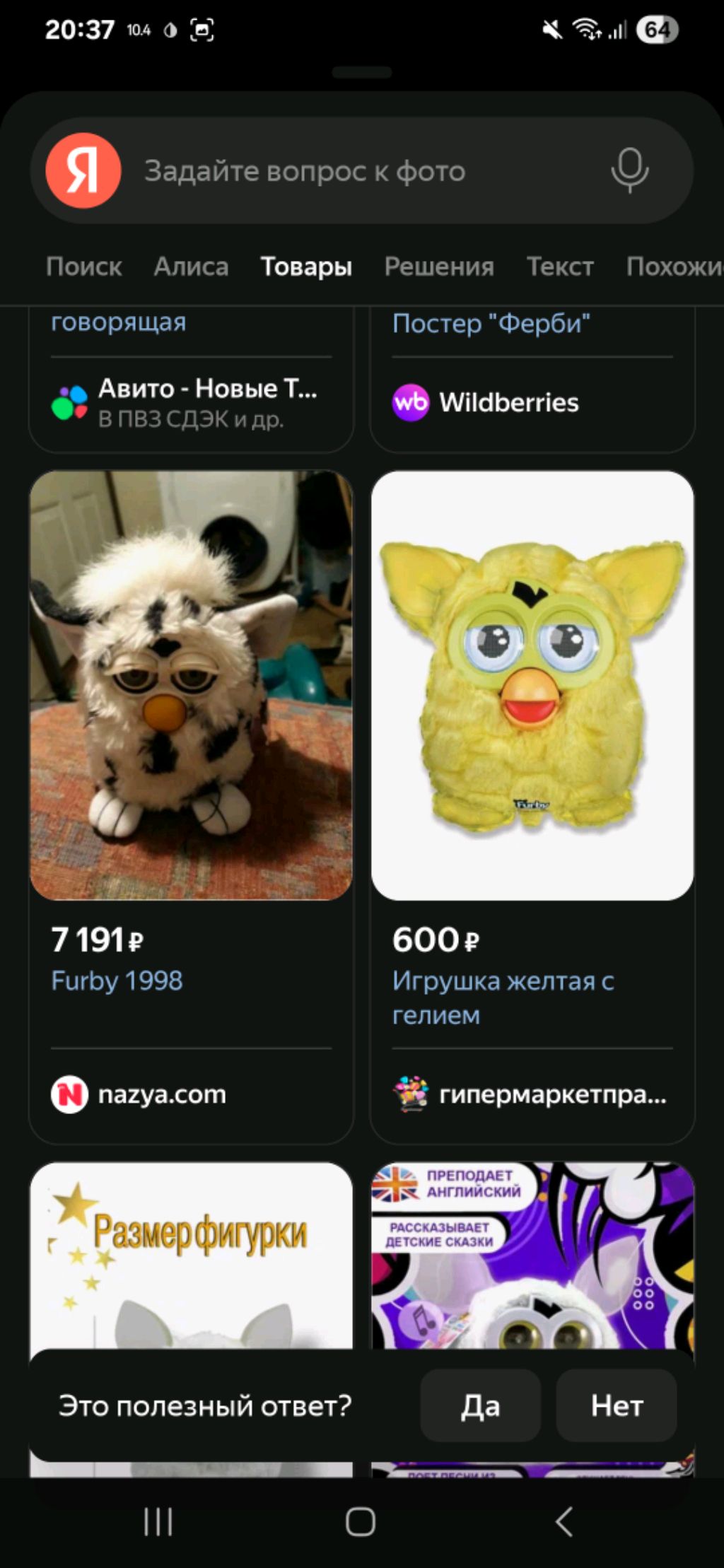Open the Решения tab
724x1568 pixels.
click(x=438, y=267)
